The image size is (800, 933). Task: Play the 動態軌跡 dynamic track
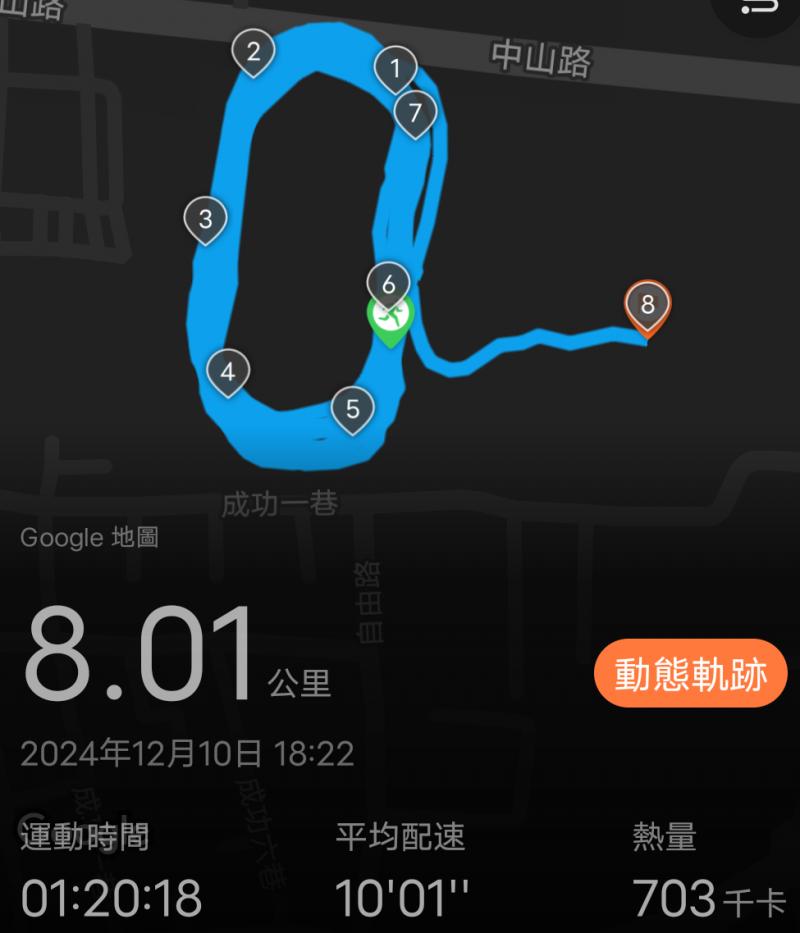click(690, 675)
